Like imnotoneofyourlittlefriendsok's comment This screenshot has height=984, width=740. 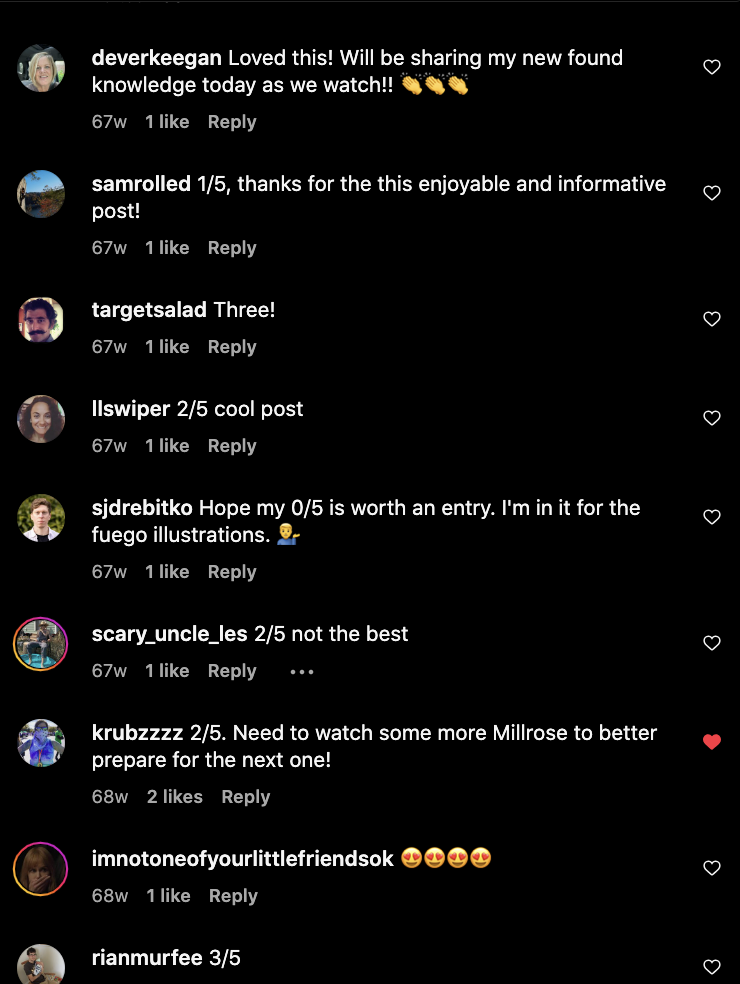pos(712,868)
